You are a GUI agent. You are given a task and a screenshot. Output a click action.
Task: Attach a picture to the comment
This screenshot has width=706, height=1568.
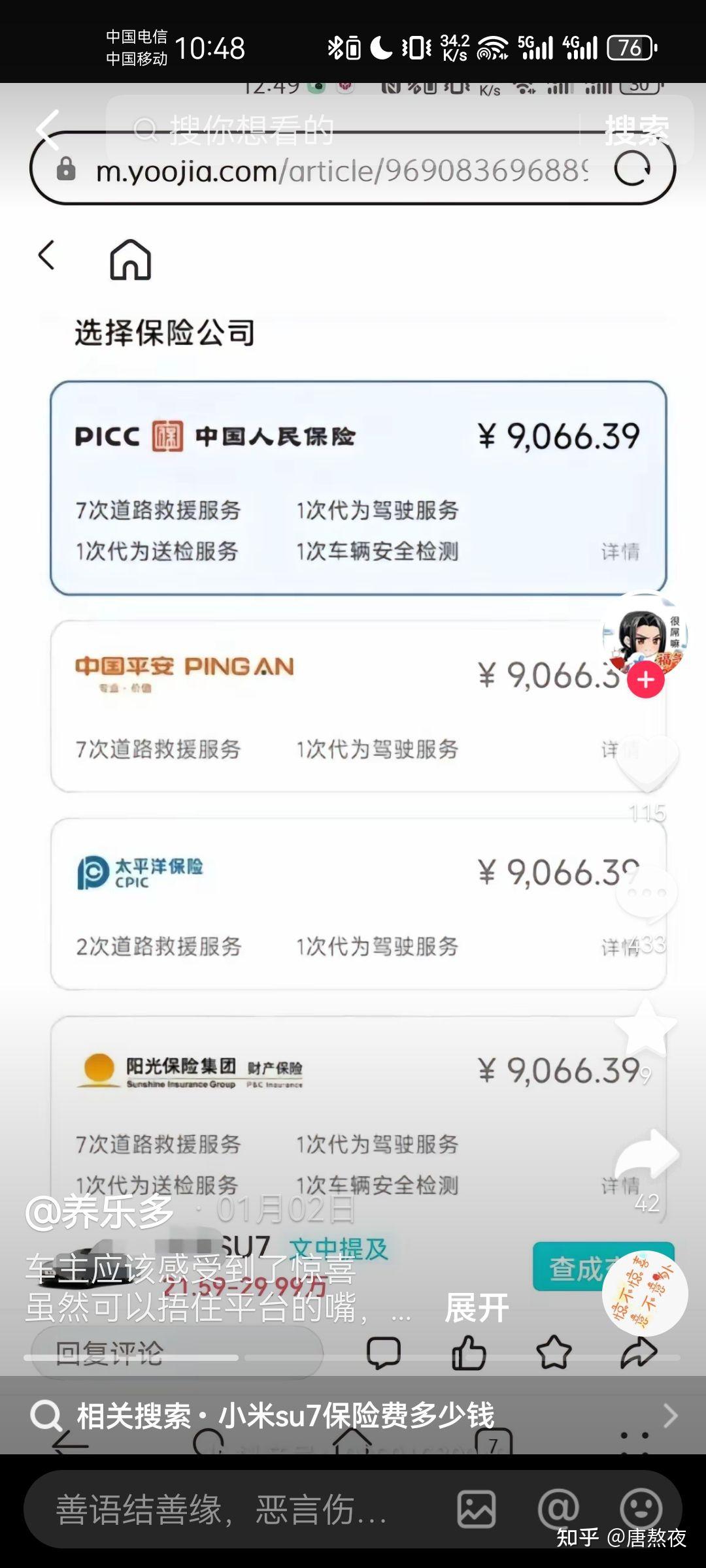pos(476,1510)
